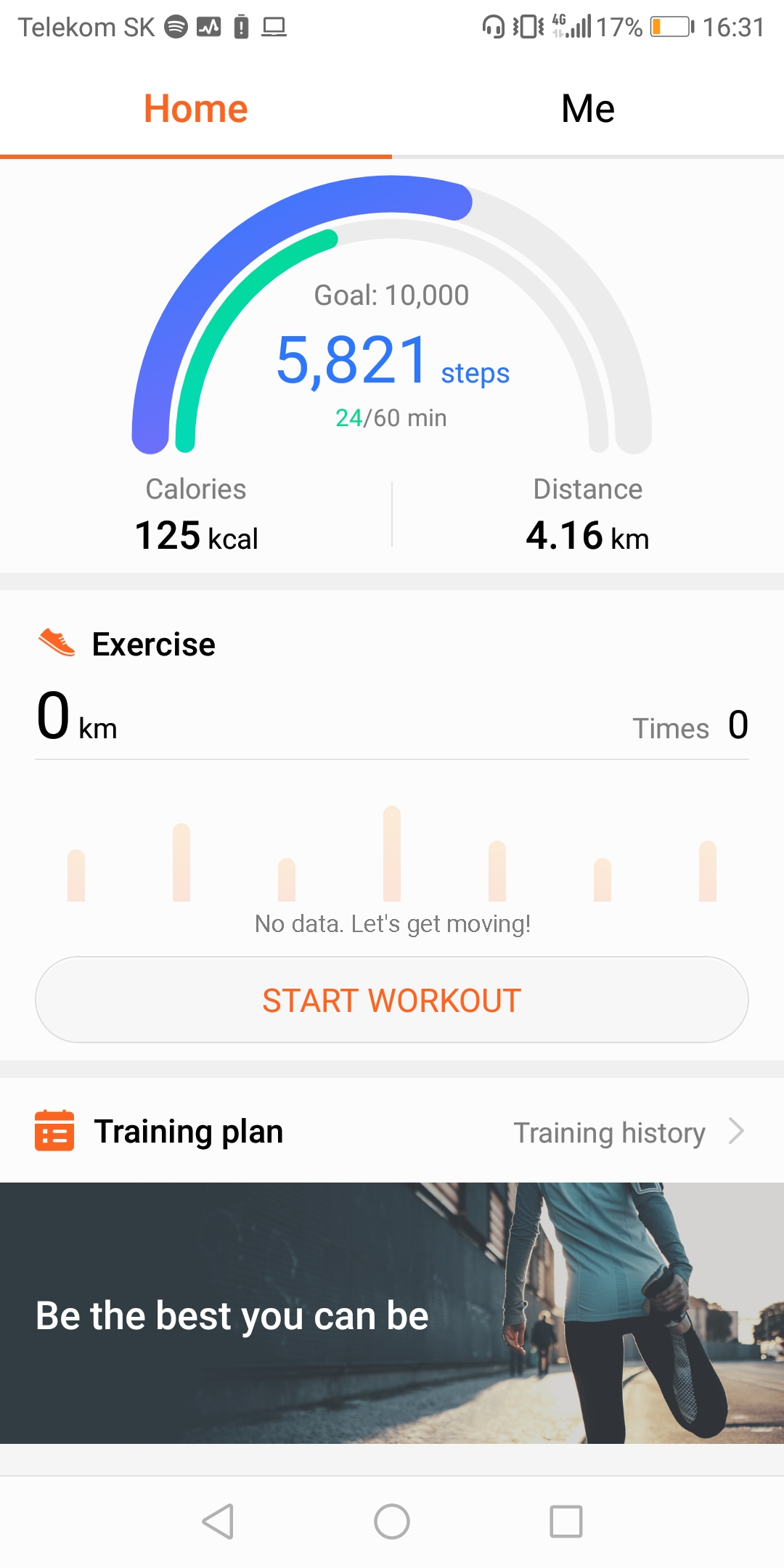
Task: Go back with the system back button
Action: (218, 1522)
